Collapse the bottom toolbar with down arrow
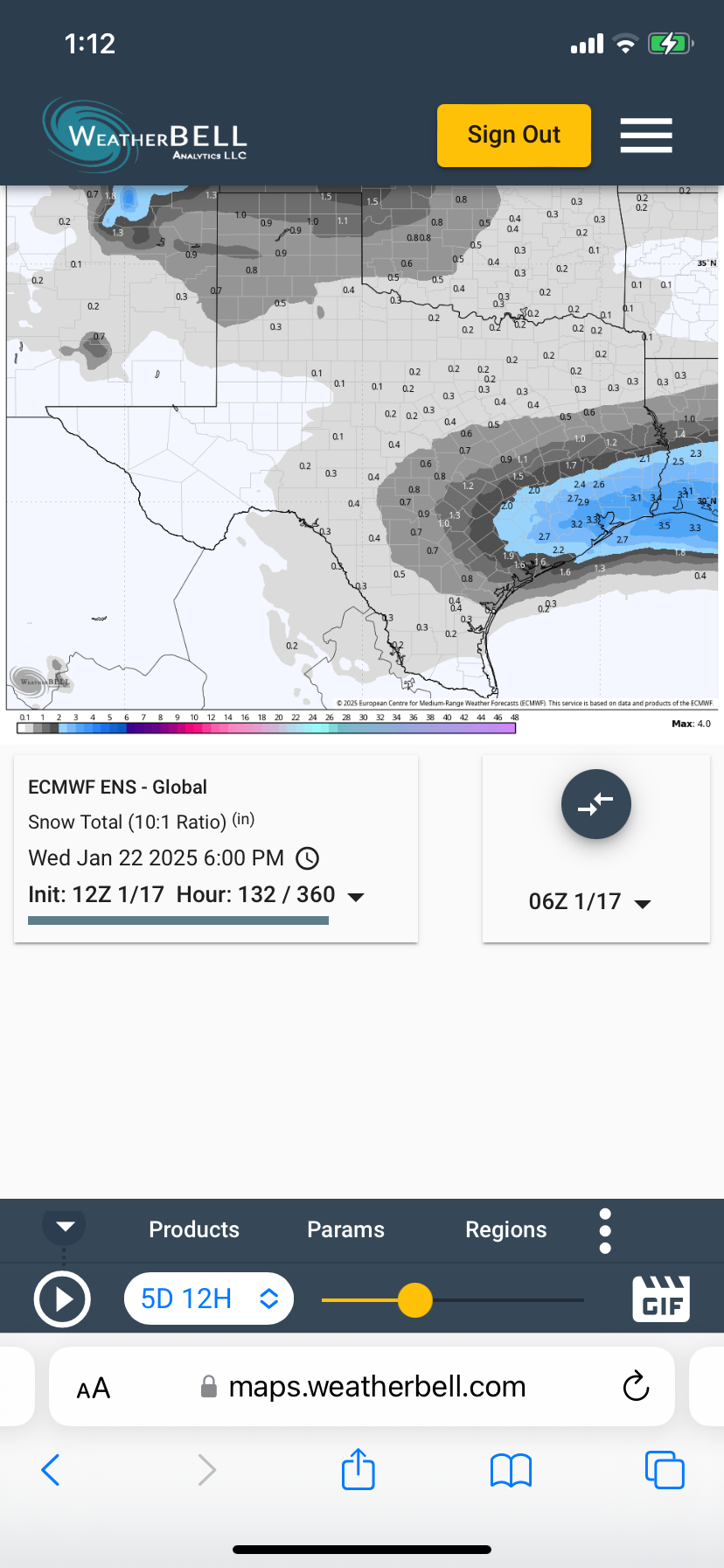This screenshot has height=1568, width=724. pos(65,1227)
